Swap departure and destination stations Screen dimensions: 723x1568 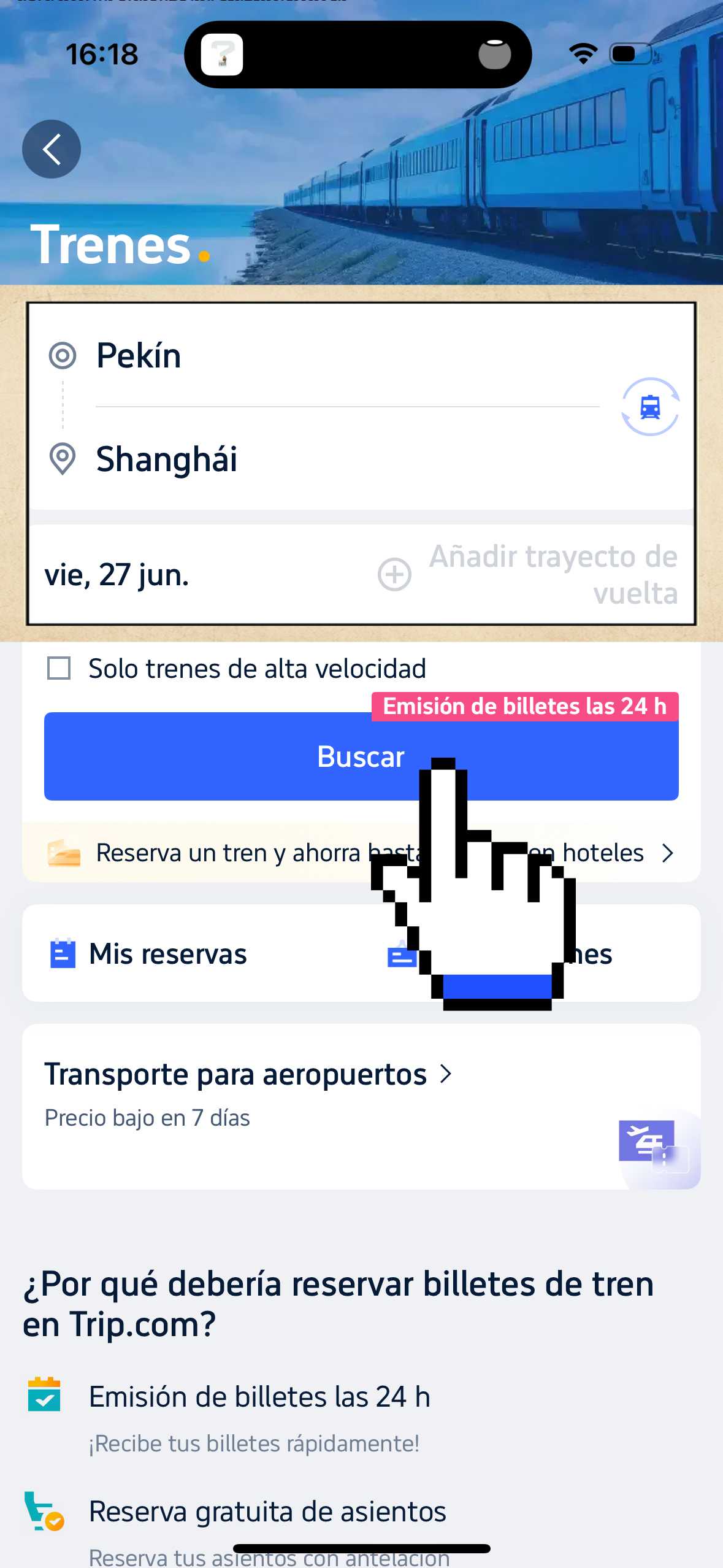click(x=649, y=407)
